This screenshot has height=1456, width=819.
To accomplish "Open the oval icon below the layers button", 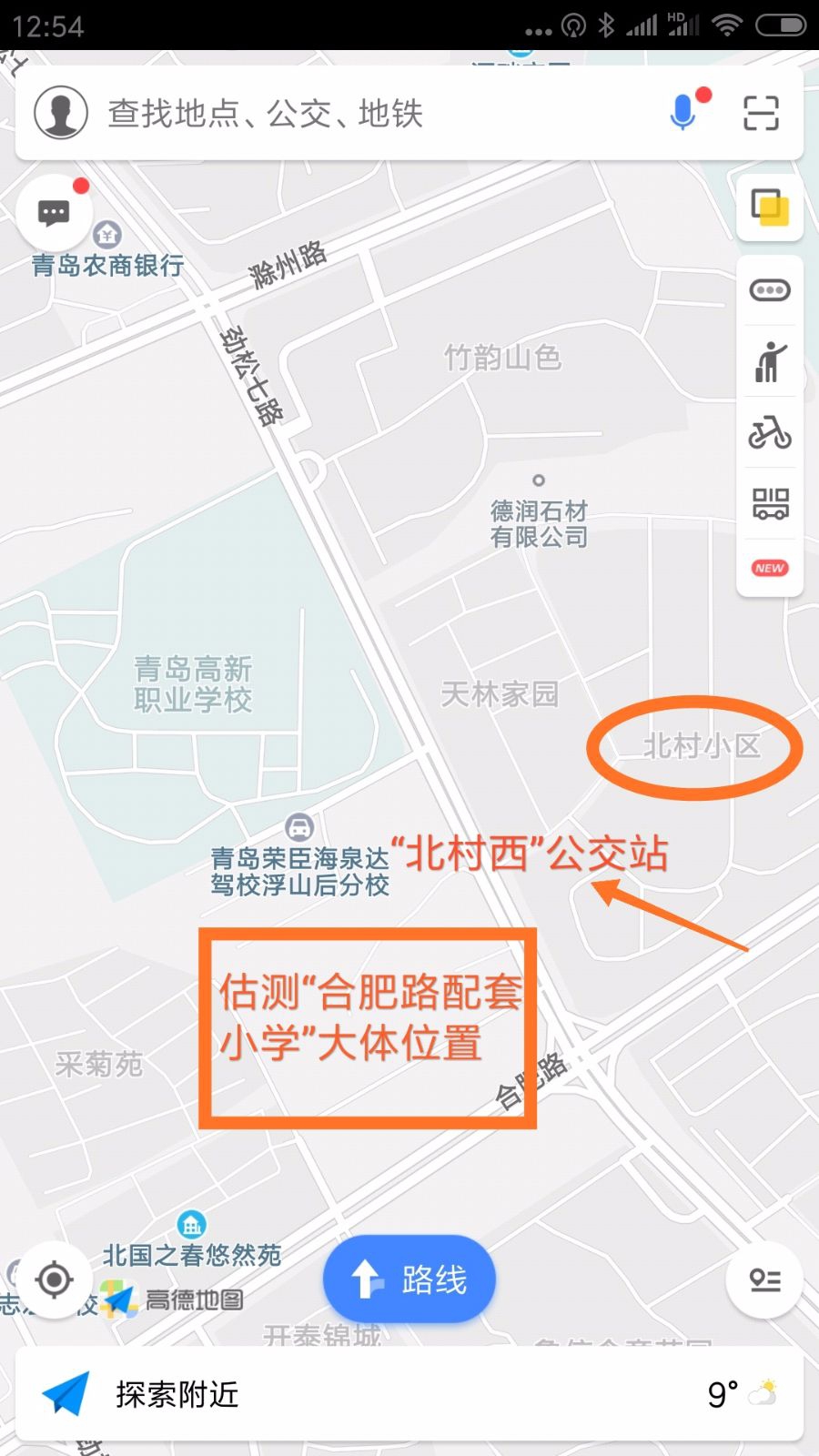I will (769, 290).
